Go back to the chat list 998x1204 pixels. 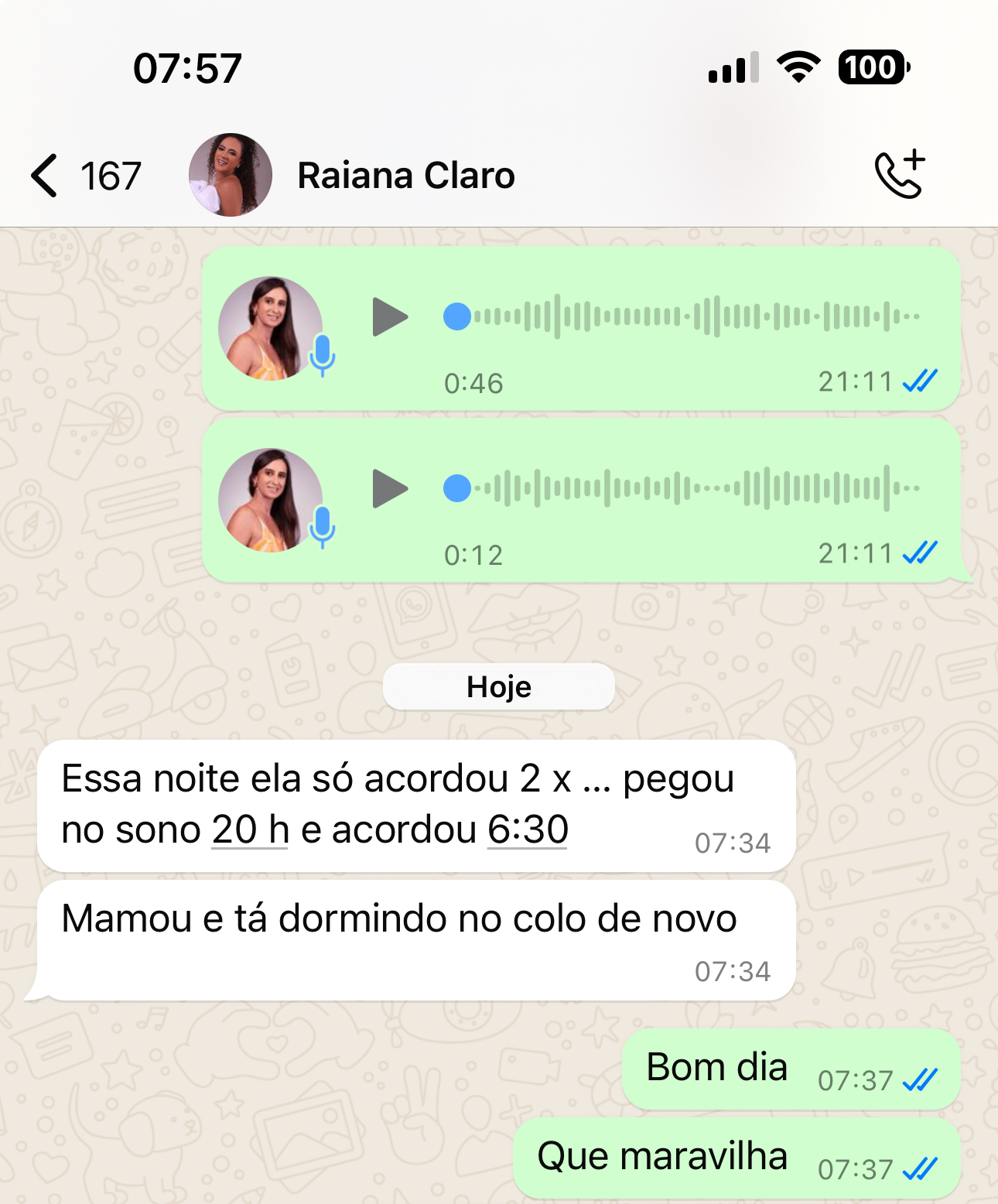coord(45,176)
